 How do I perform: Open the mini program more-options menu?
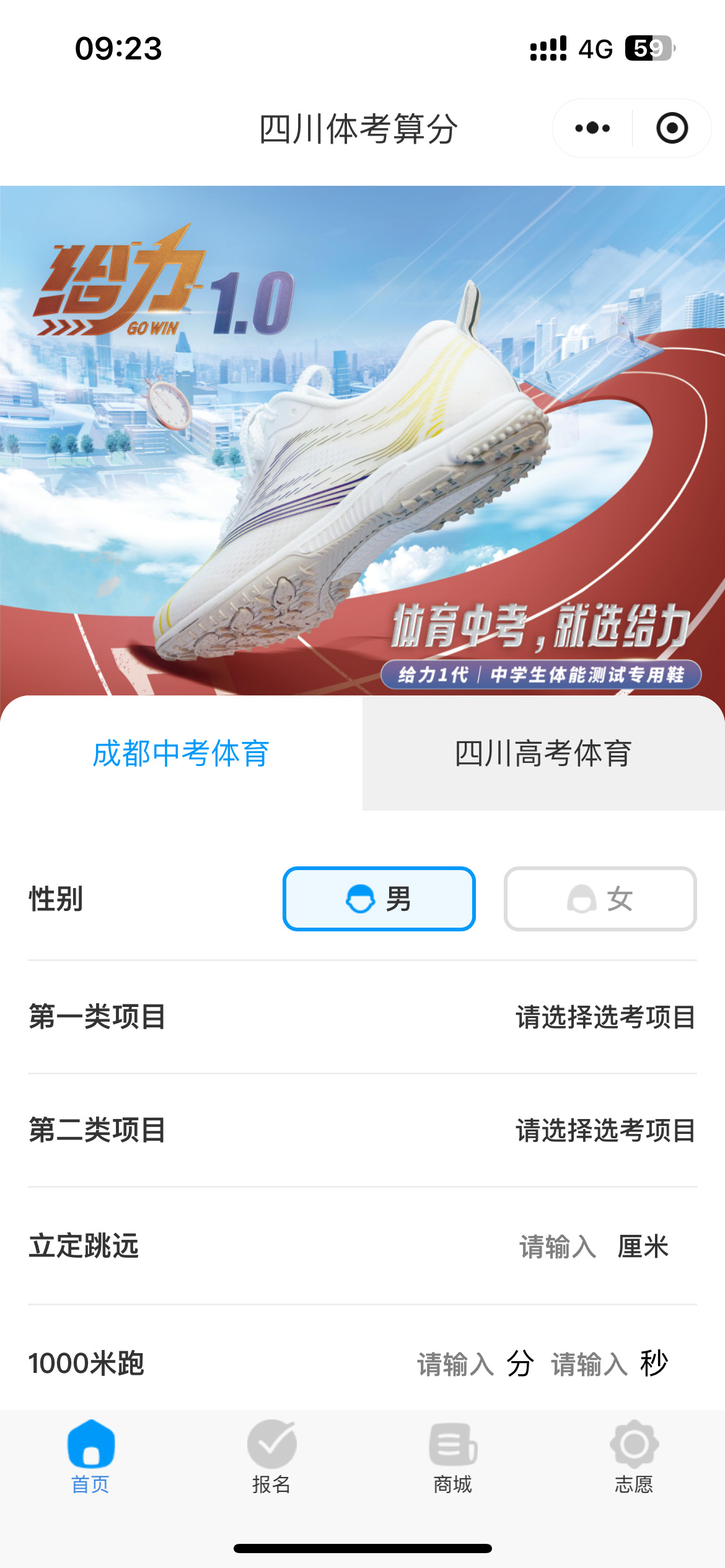pyautogui.click(x=592, y=128)
